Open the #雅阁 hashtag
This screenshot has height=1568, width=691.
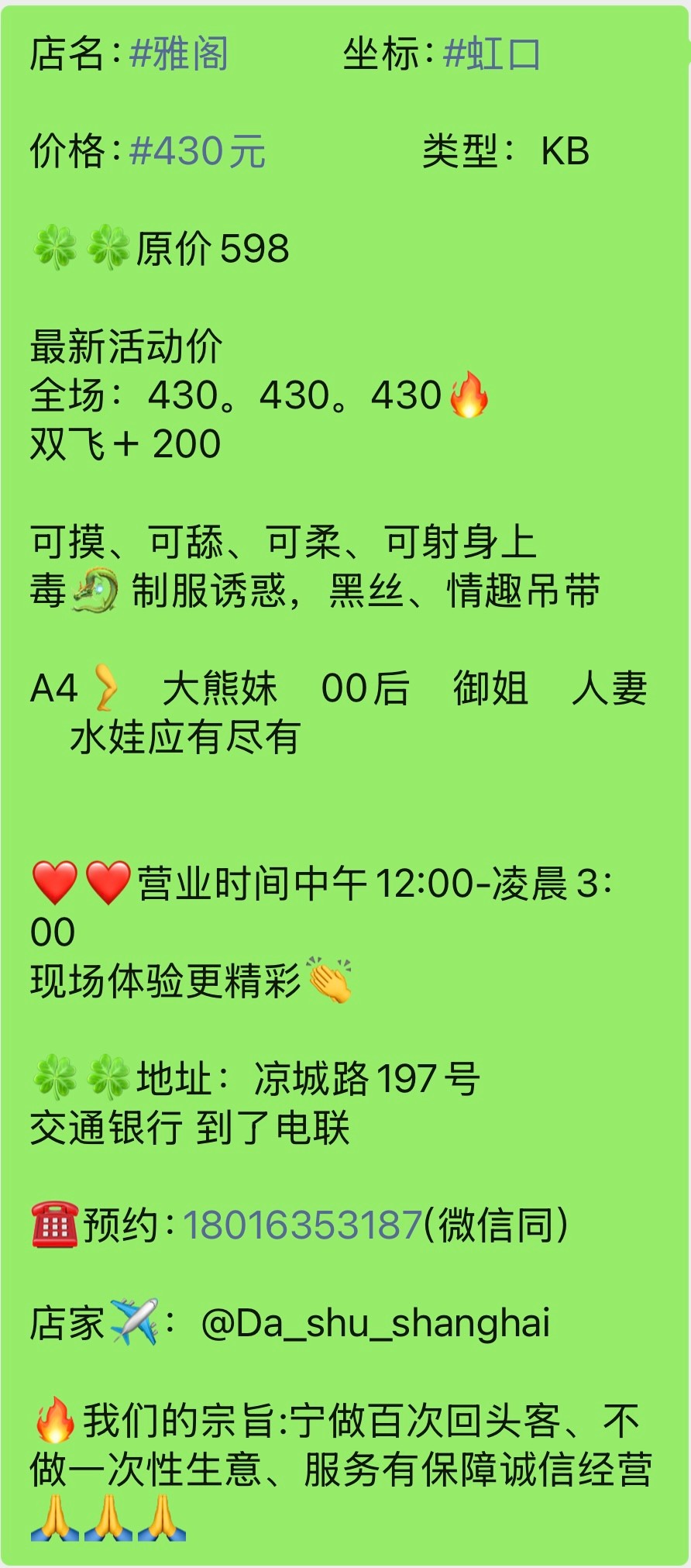click(x=179, y=54)
